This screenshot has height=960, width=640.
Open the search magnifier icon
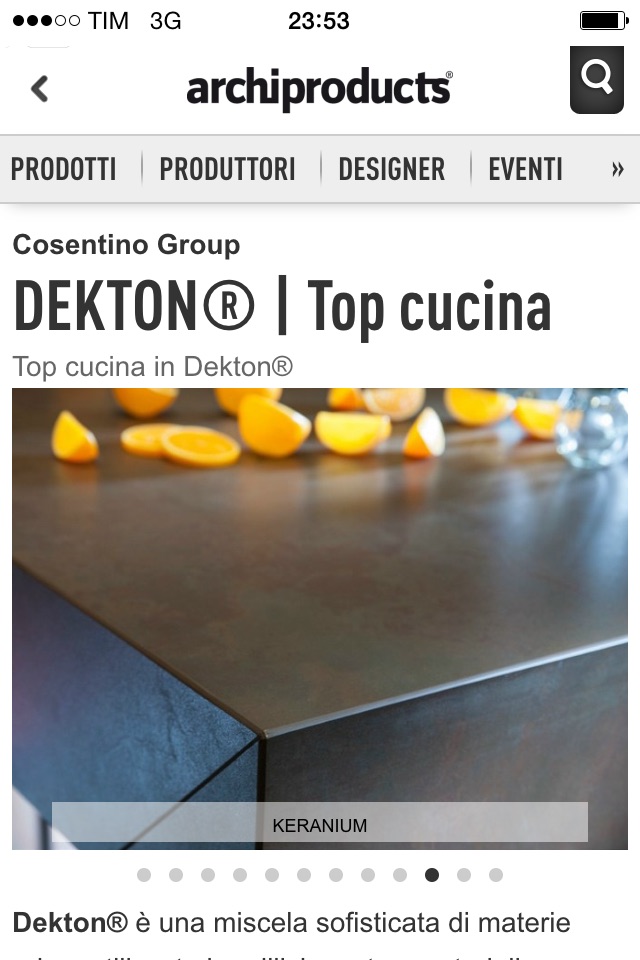[x=597, y=77]
